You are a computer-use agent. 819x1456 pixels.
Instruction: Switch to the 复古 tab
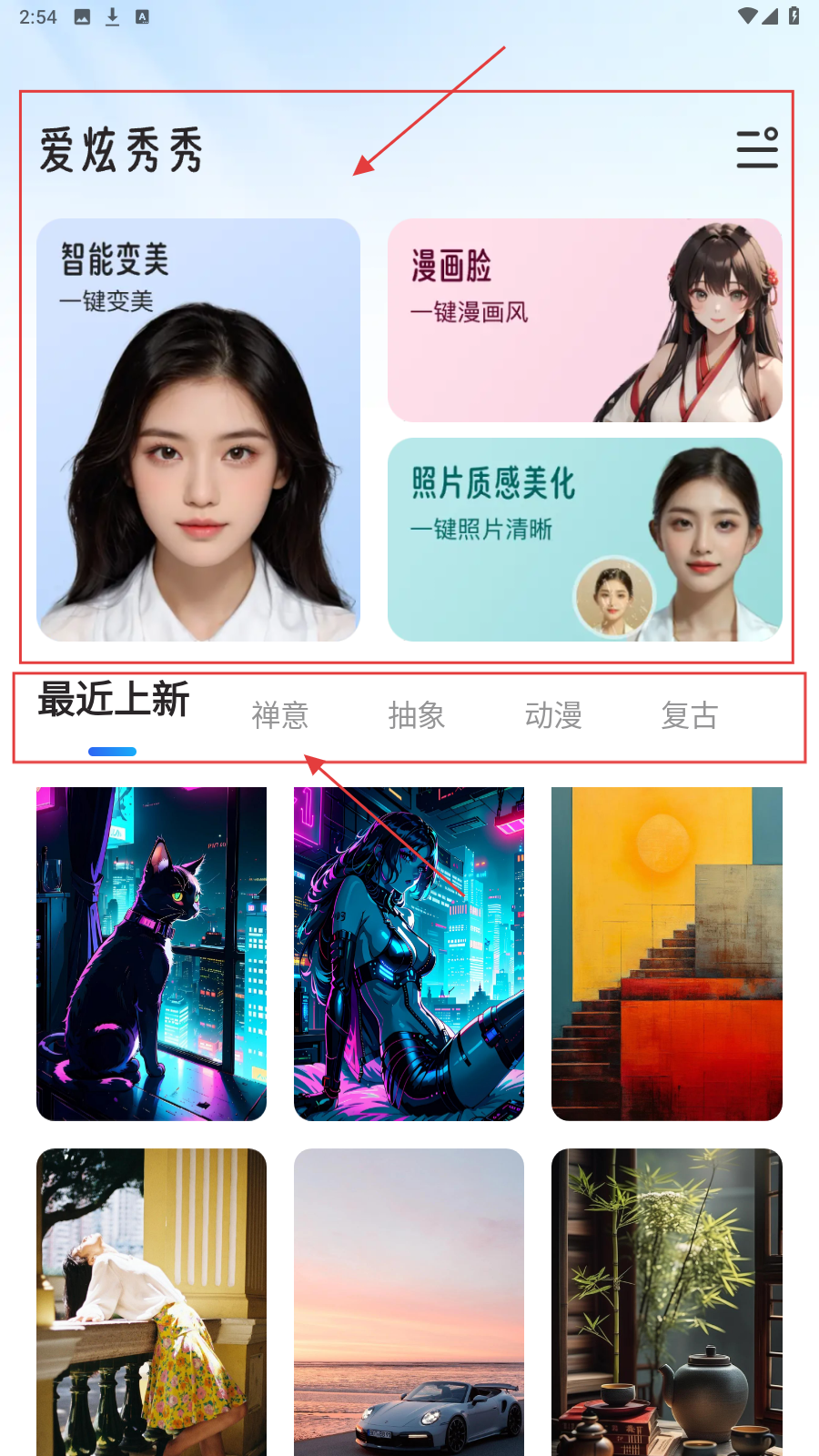pos(690,716)
